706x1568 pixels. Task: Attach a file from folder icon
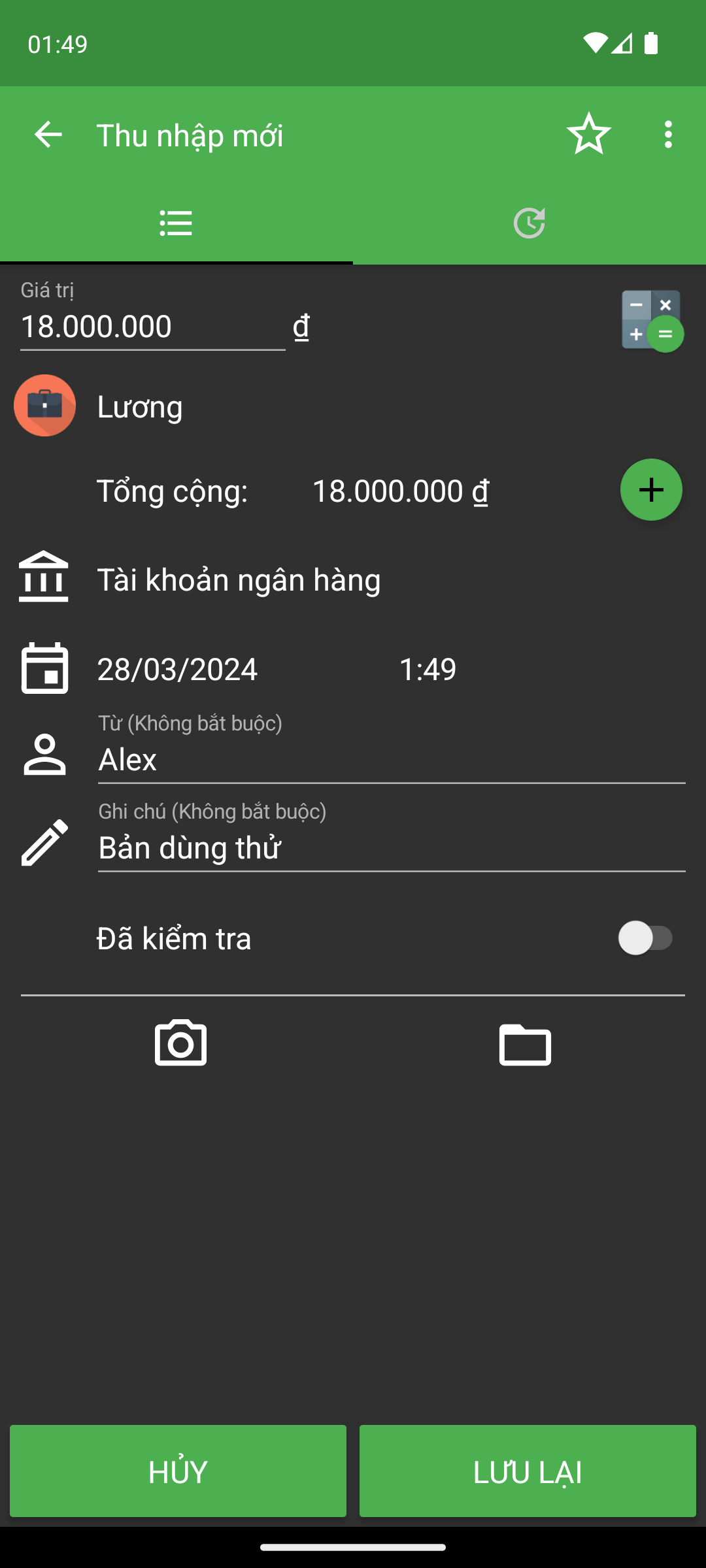[525, 1044]
